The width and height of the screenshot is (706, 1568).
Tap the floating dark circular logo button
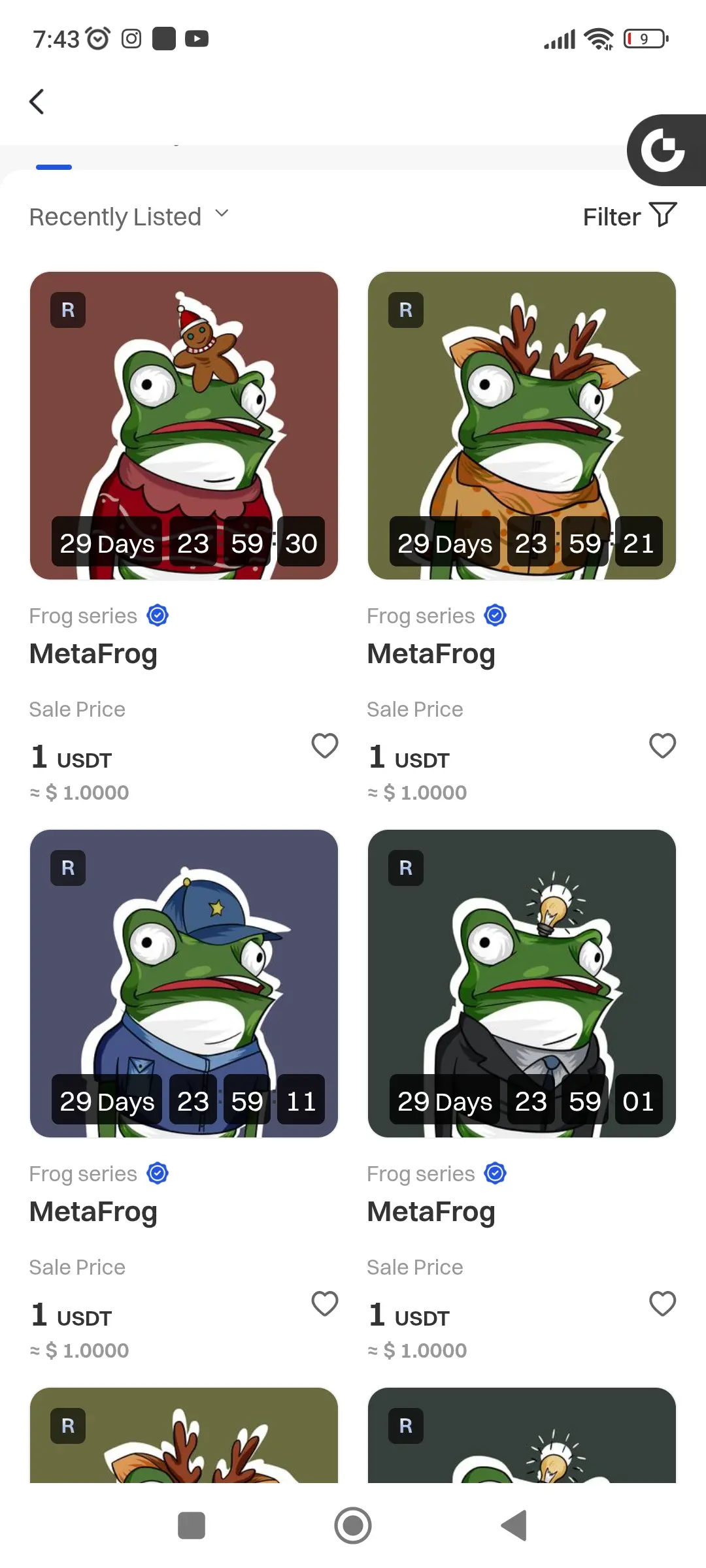coord(664,151)
